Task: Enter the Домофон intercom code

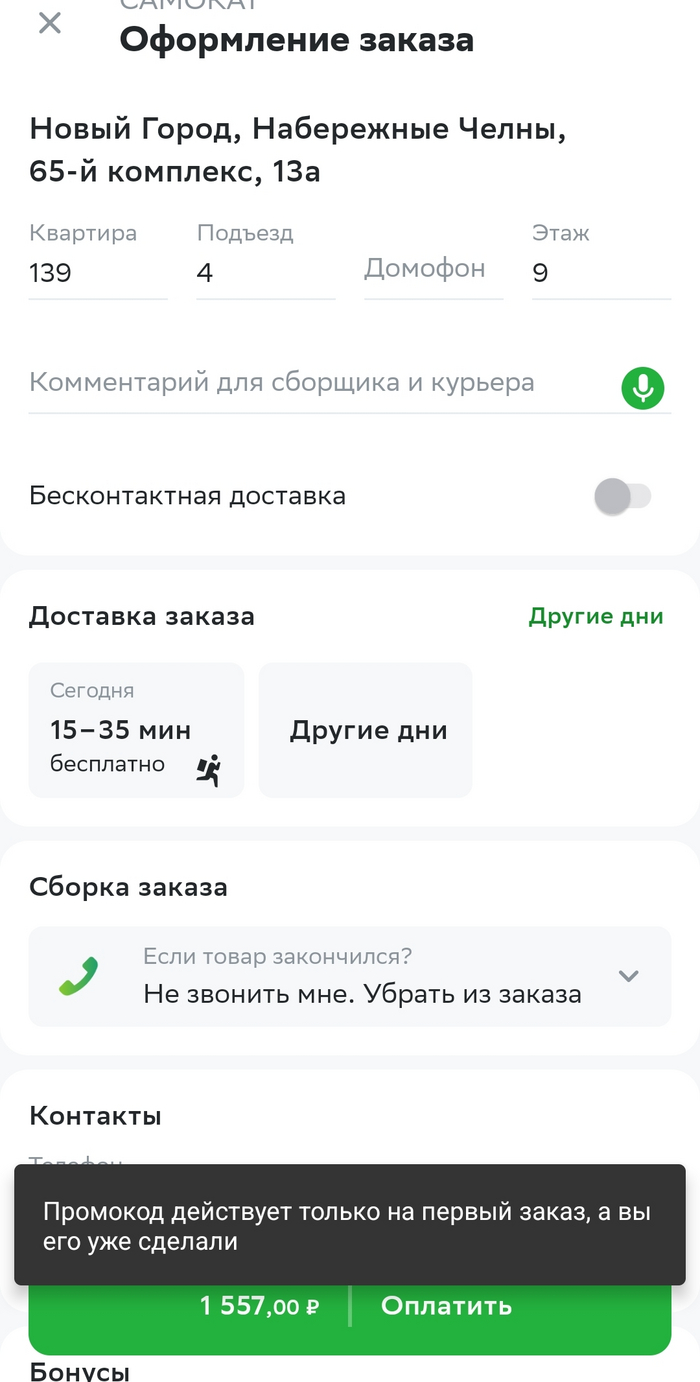Action: (x=432, y=269)
